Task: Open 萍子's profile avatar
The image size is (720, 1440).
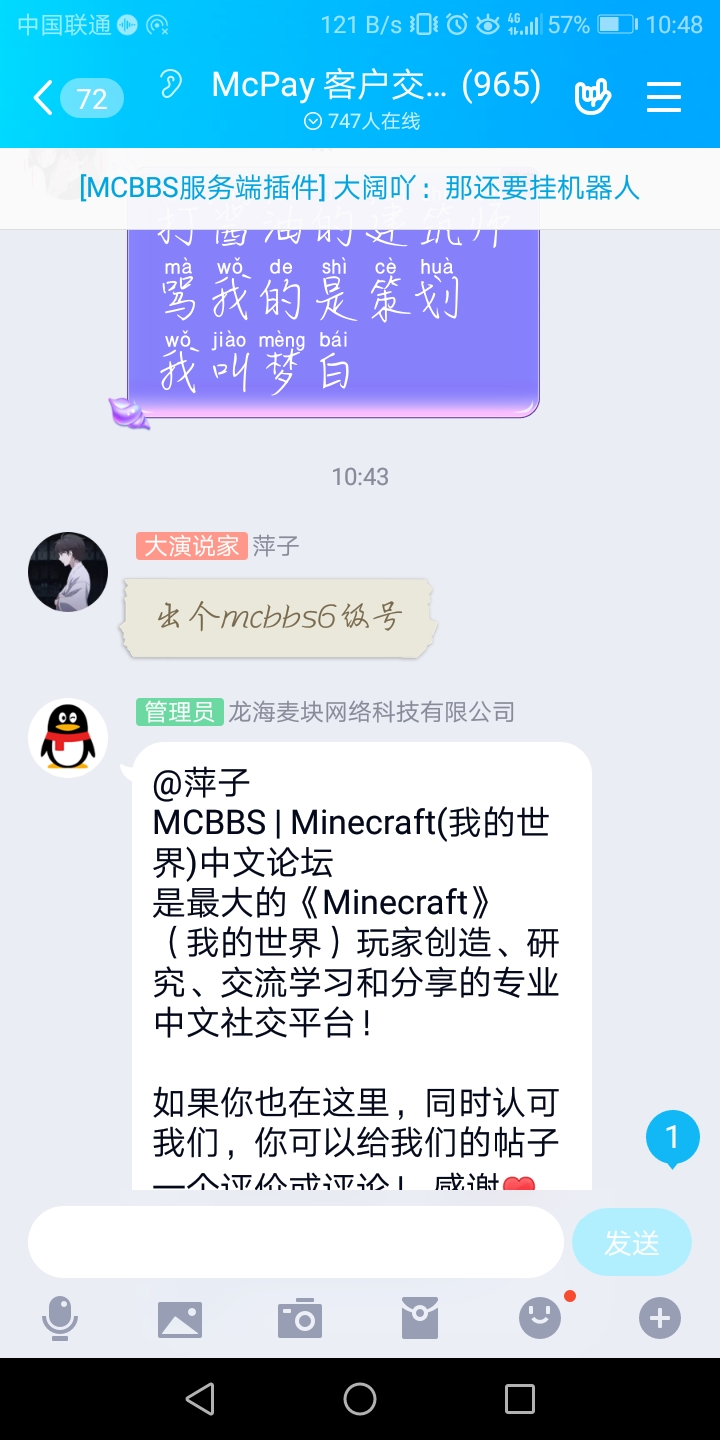Action: [x=68, y=572]
